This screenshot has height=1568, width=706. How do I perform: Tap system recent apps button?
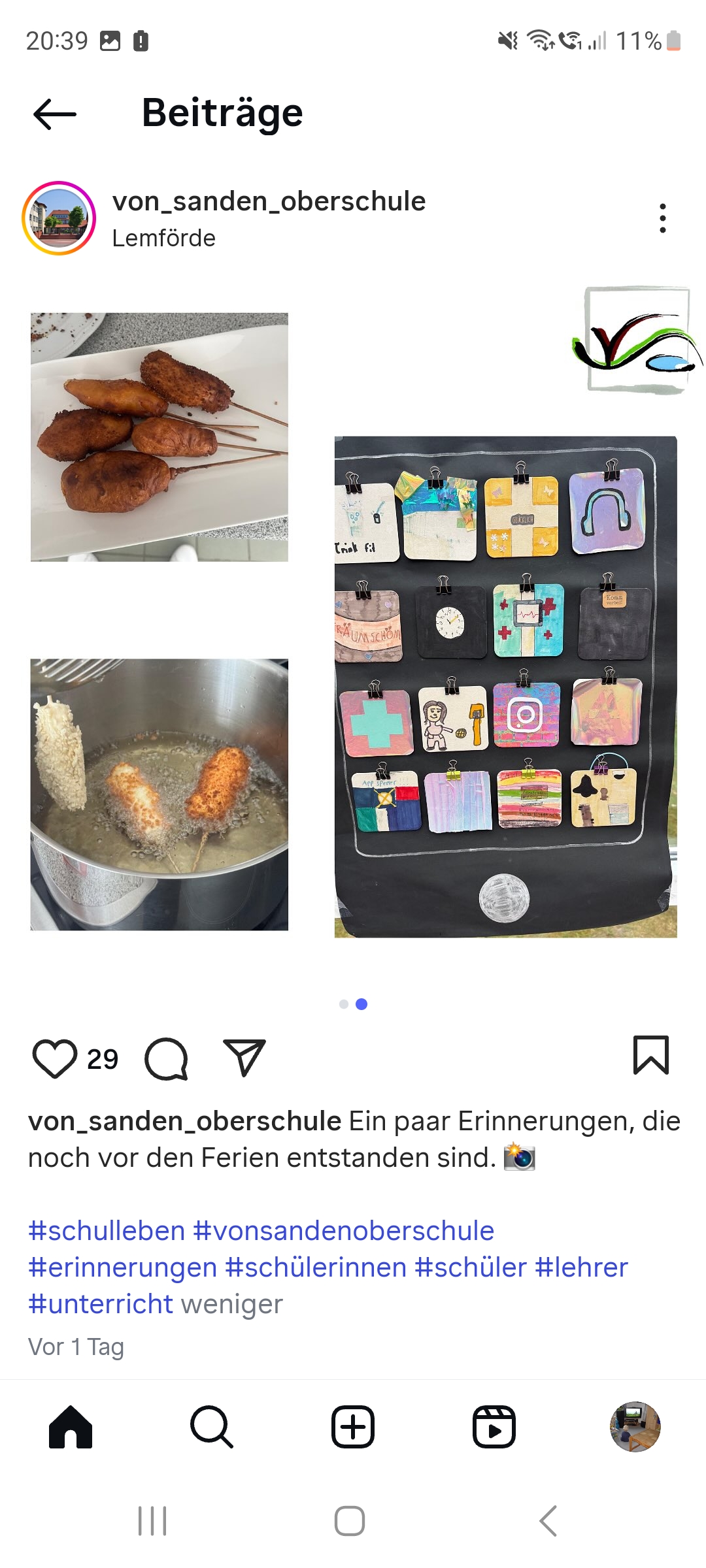coord(152,1521)
